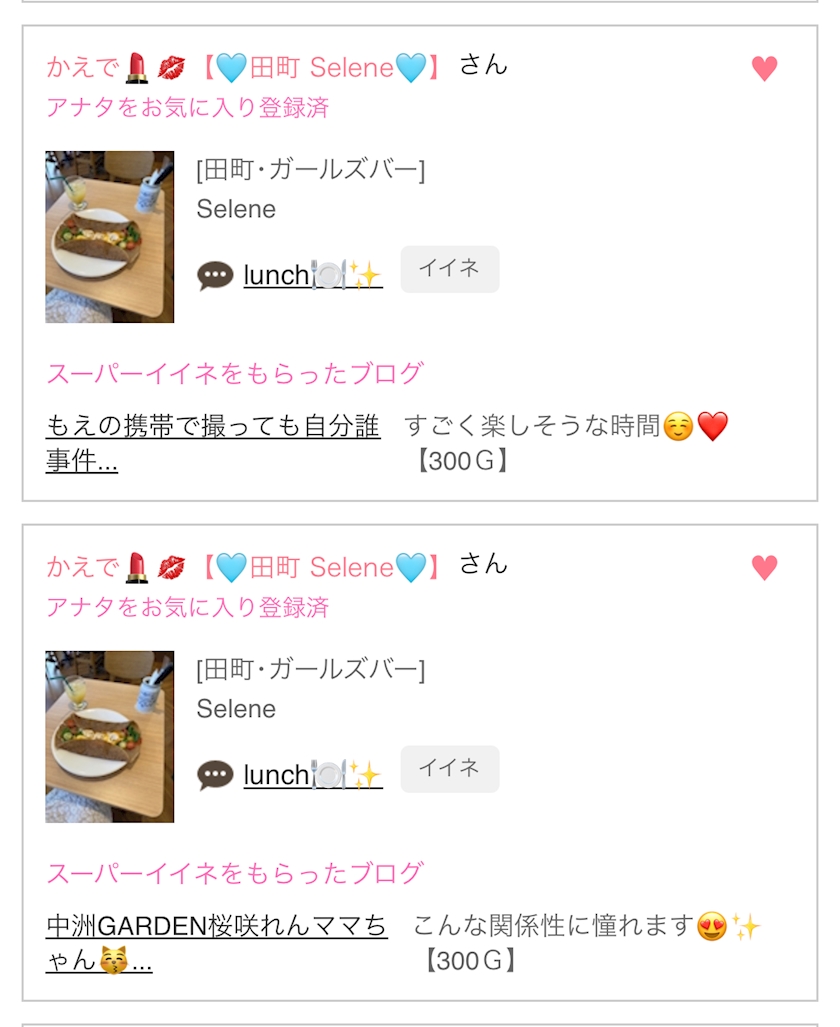Open the second card's かえで 田町 Selene profile name
The image size is (840, 1027).
(x=244, y=567)
